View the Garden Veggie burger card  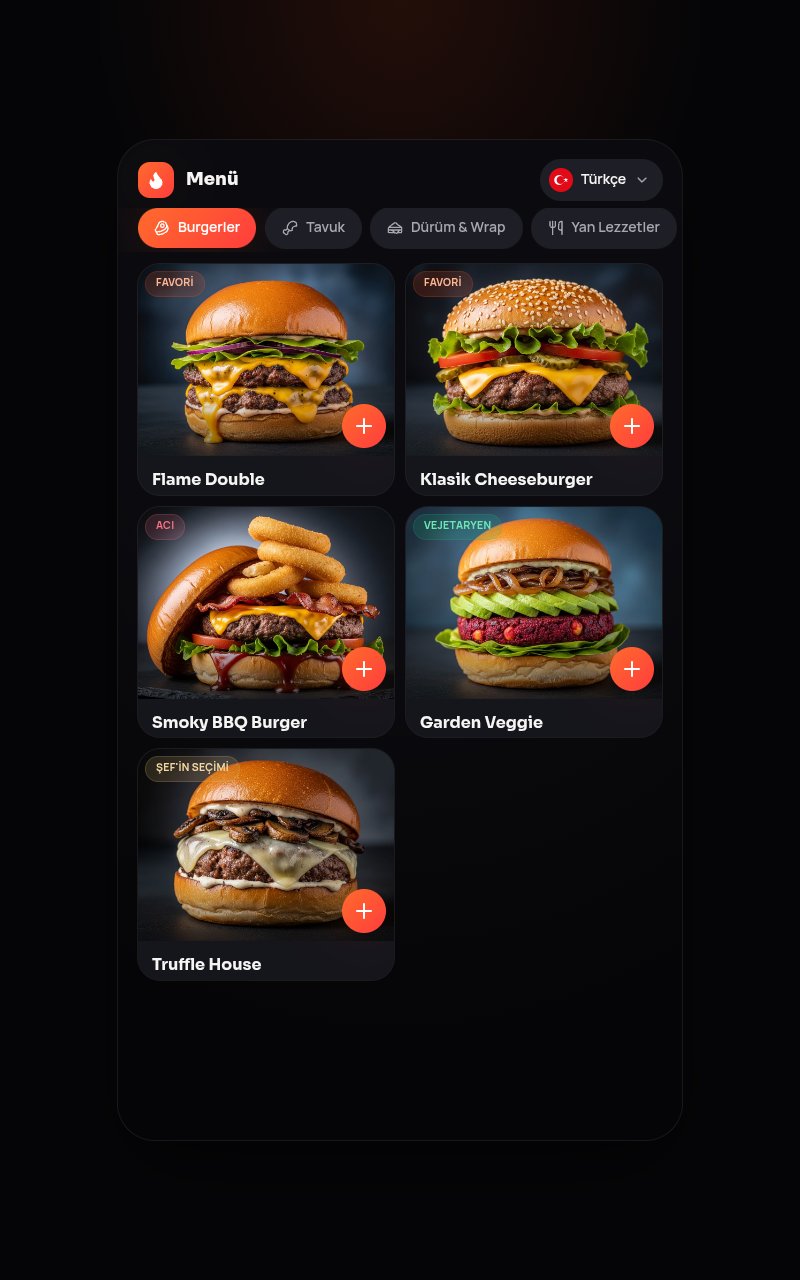(x=534, y=622)
